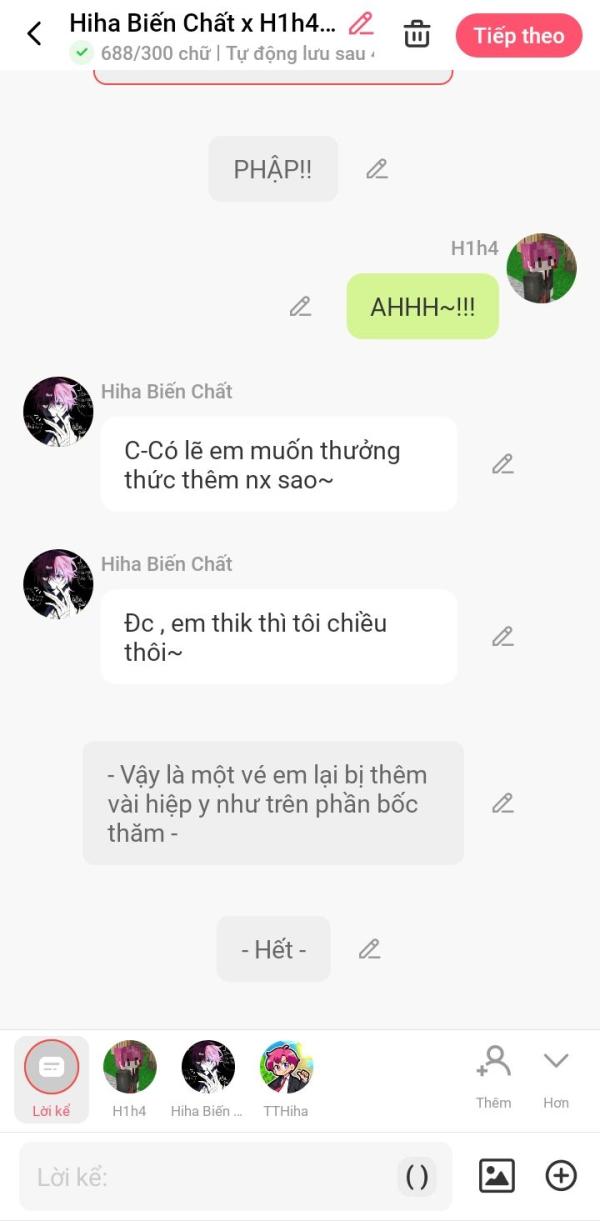Edit the story title with the pencil icon
Image resolution: width=600 pixels, height=1221 pixels.
point(361,23)
